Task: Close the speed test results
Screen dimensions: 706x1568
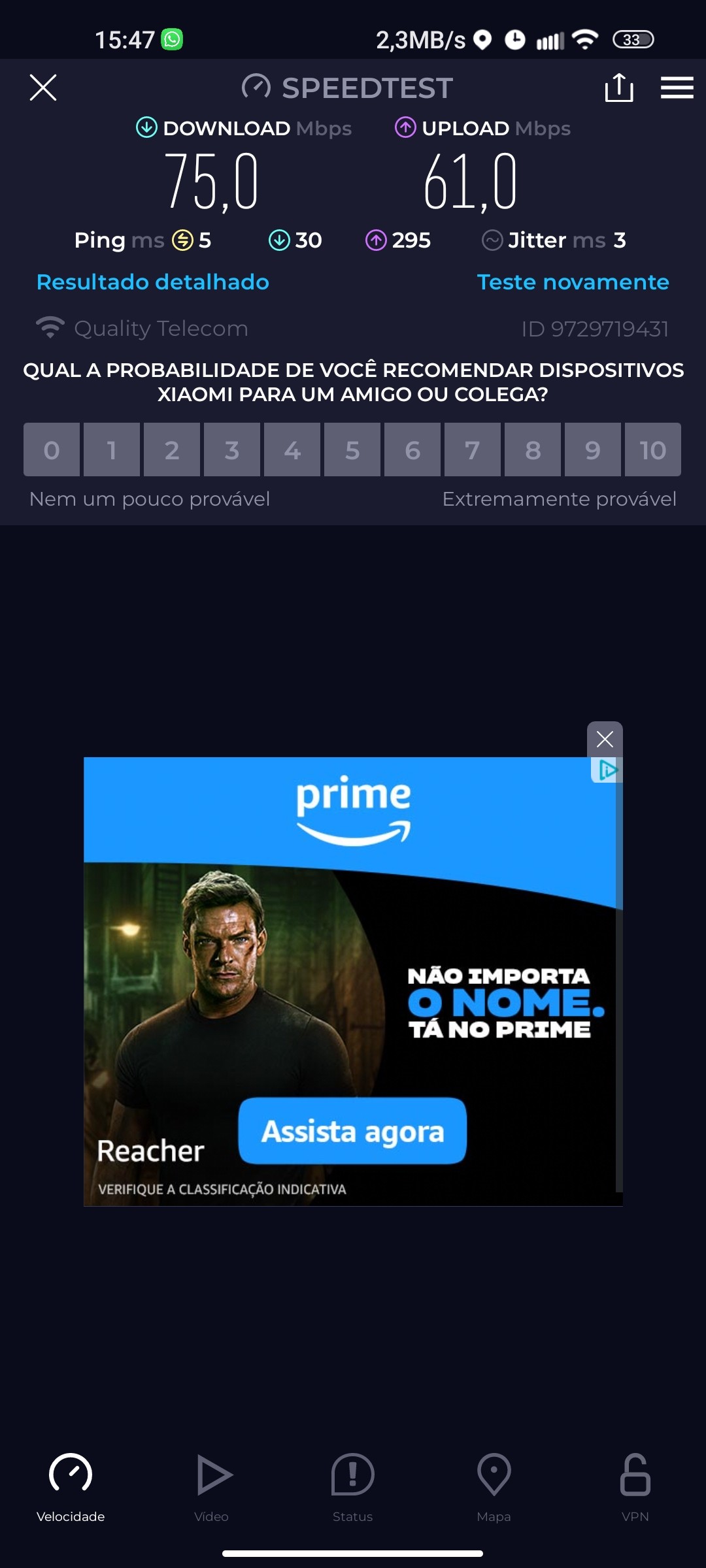Action: point(43,88)
